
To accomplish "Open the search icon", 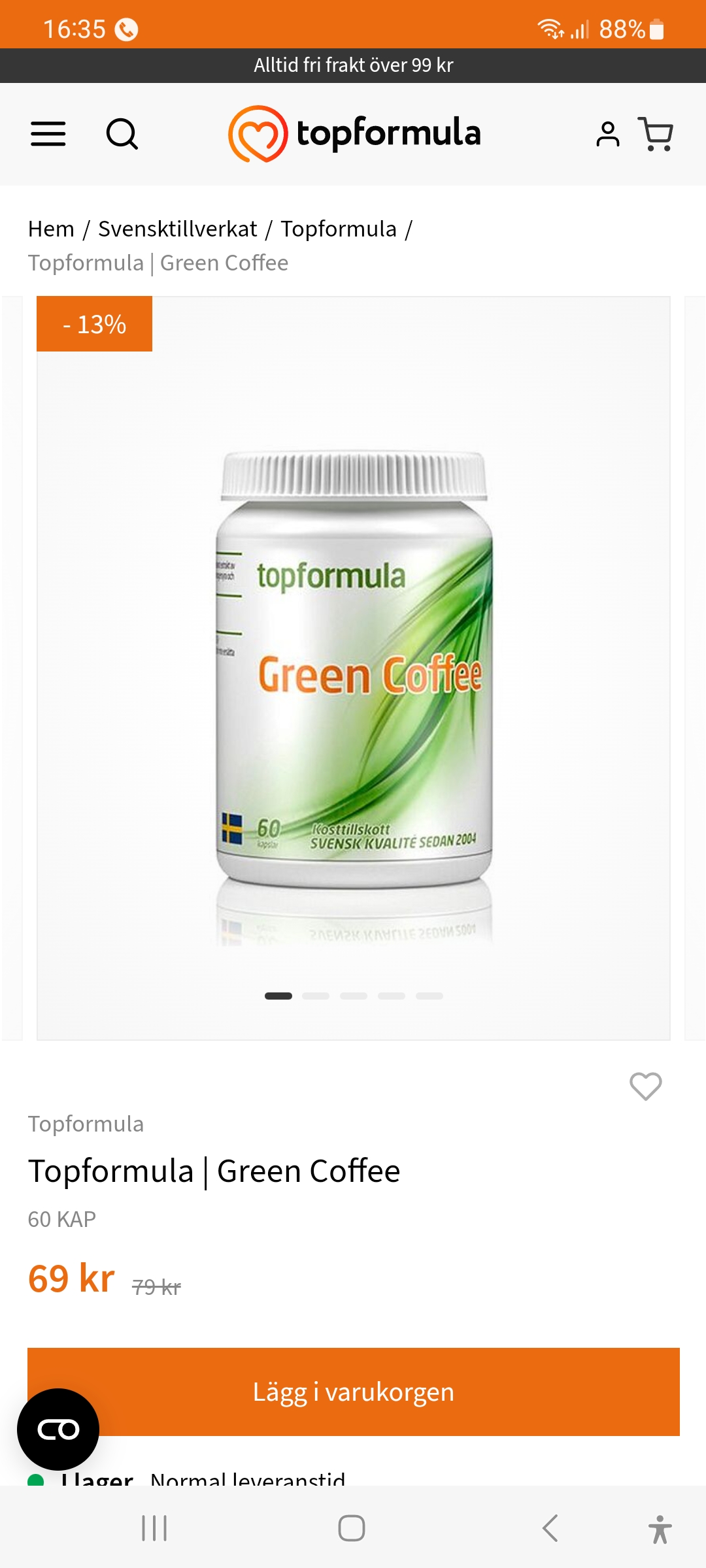I will coord(122,134).
